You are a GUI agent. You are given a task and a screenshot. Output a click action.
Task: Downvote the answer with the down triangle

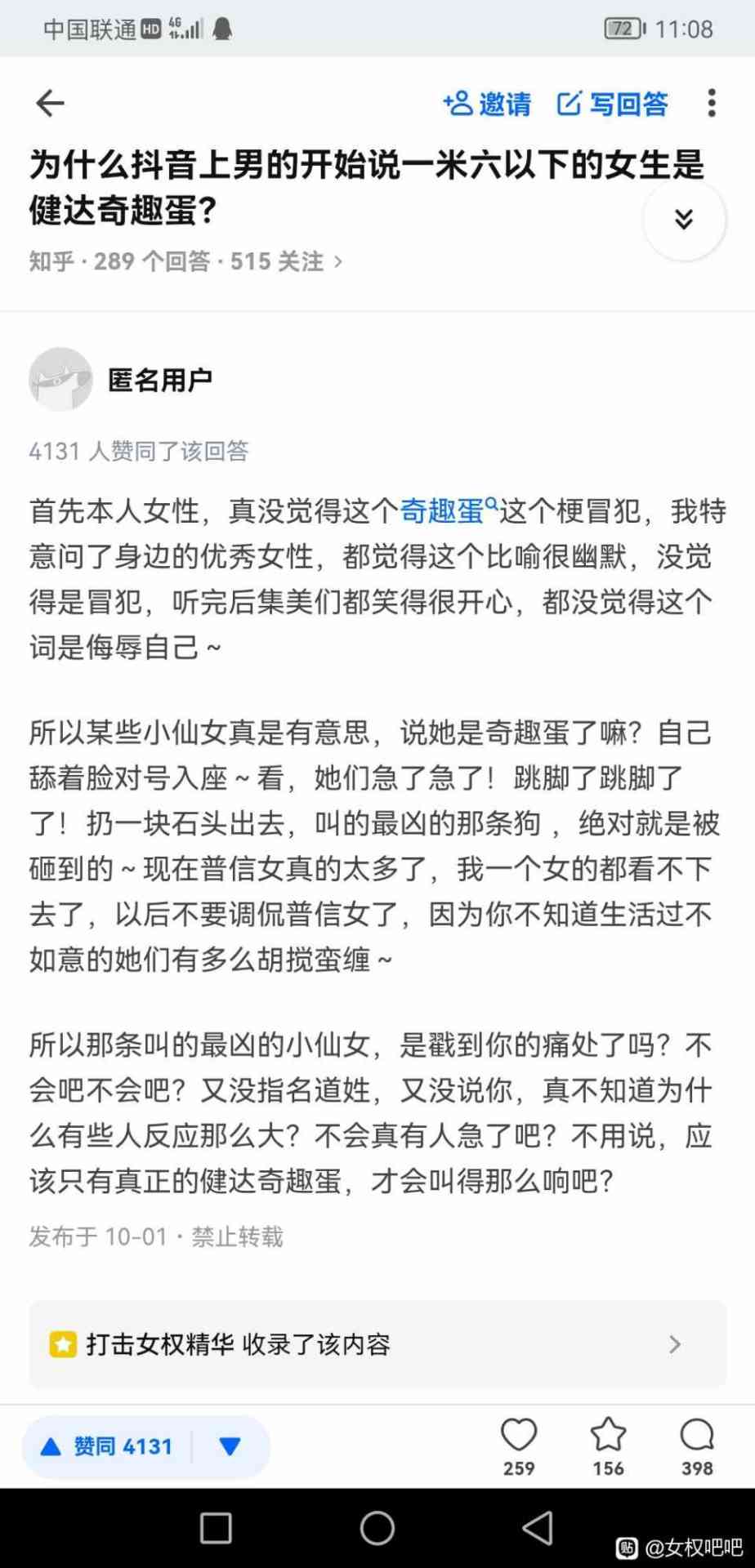[230, 1447]
